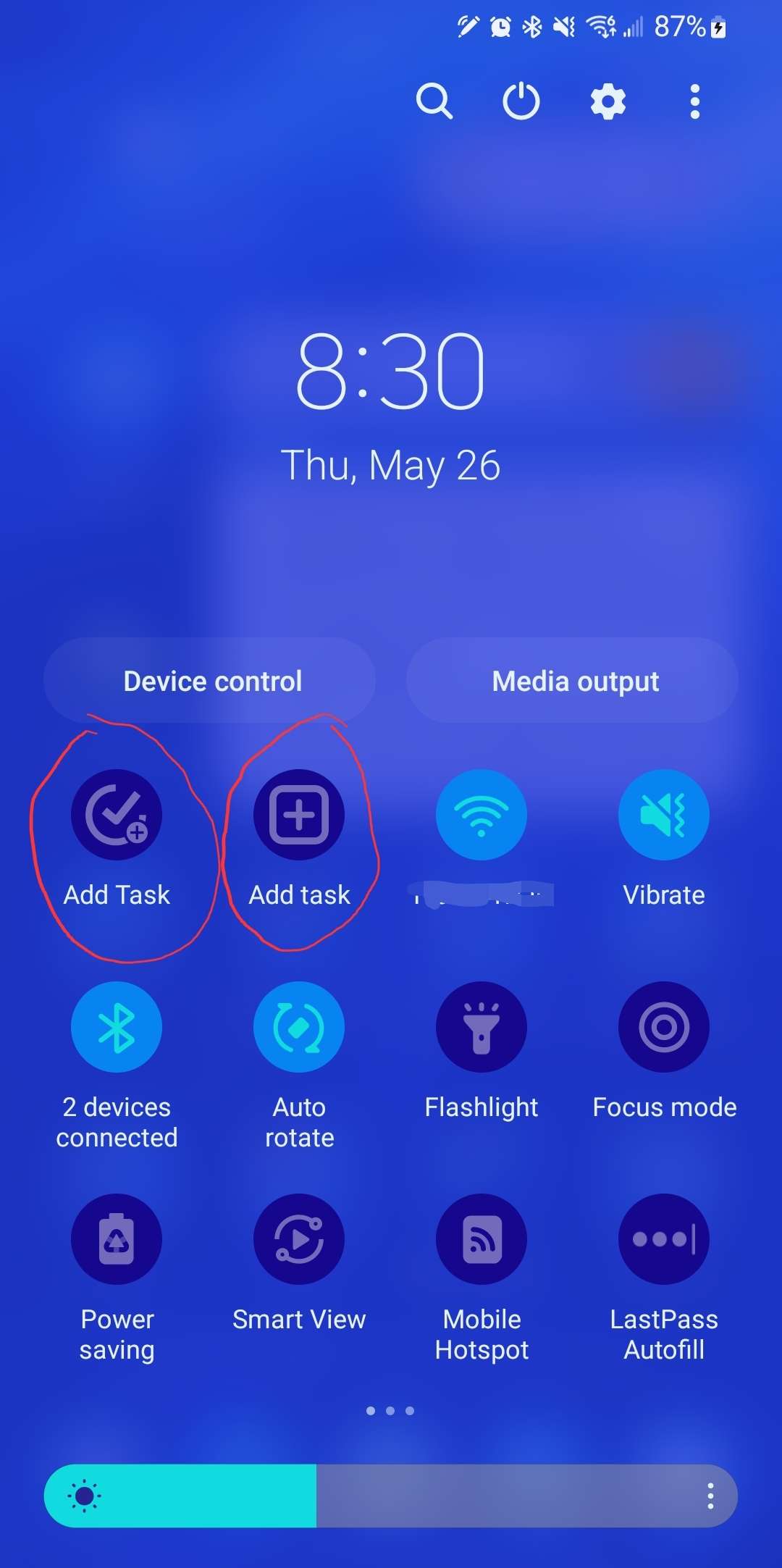The width and height of the screenshot is (782, 1568).
Task: Tap the Add task plus-square tile
Action: 299,815
